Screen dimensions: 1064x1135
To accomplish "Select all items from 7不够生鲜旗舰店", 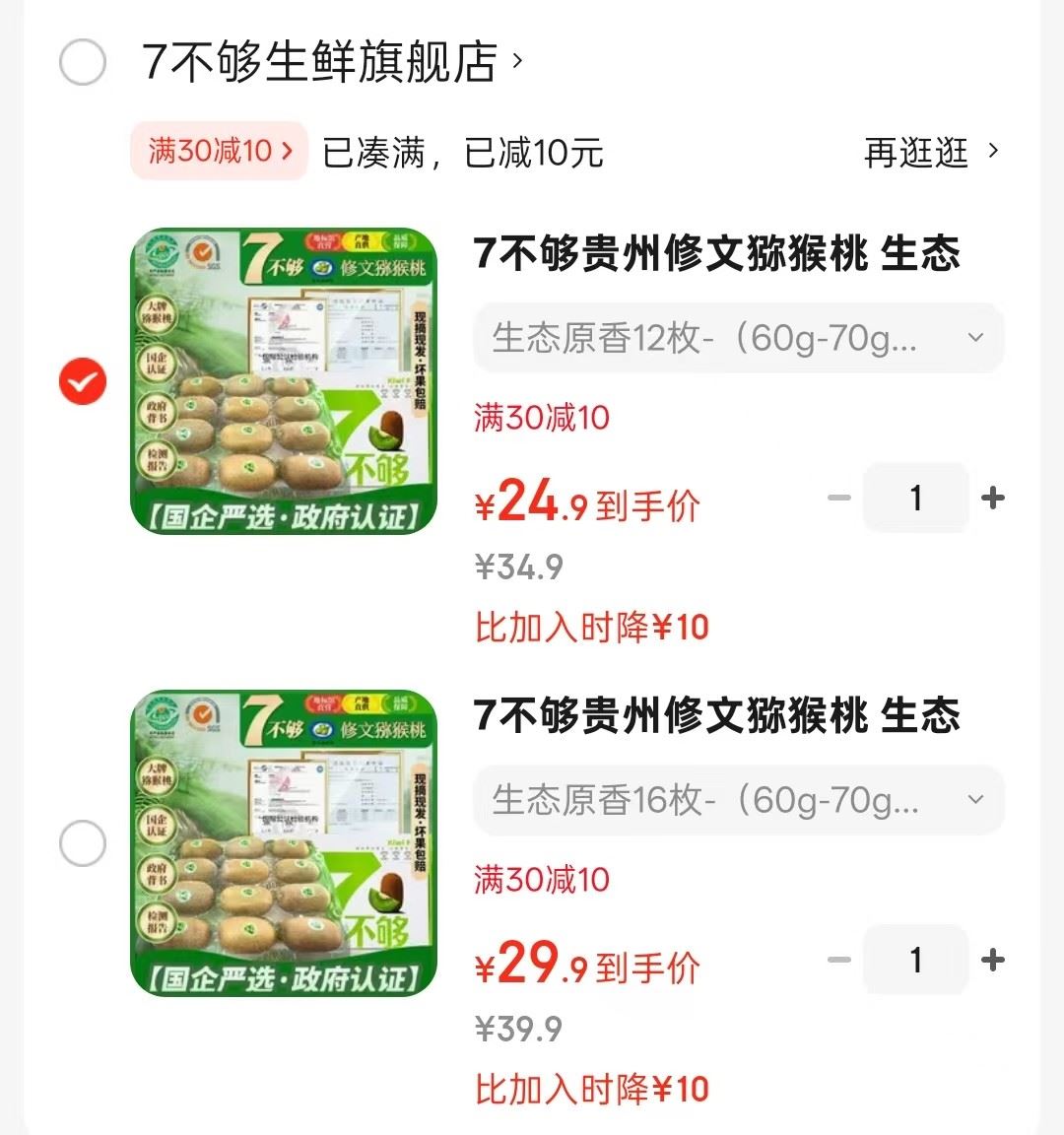I will pos(83,63).
